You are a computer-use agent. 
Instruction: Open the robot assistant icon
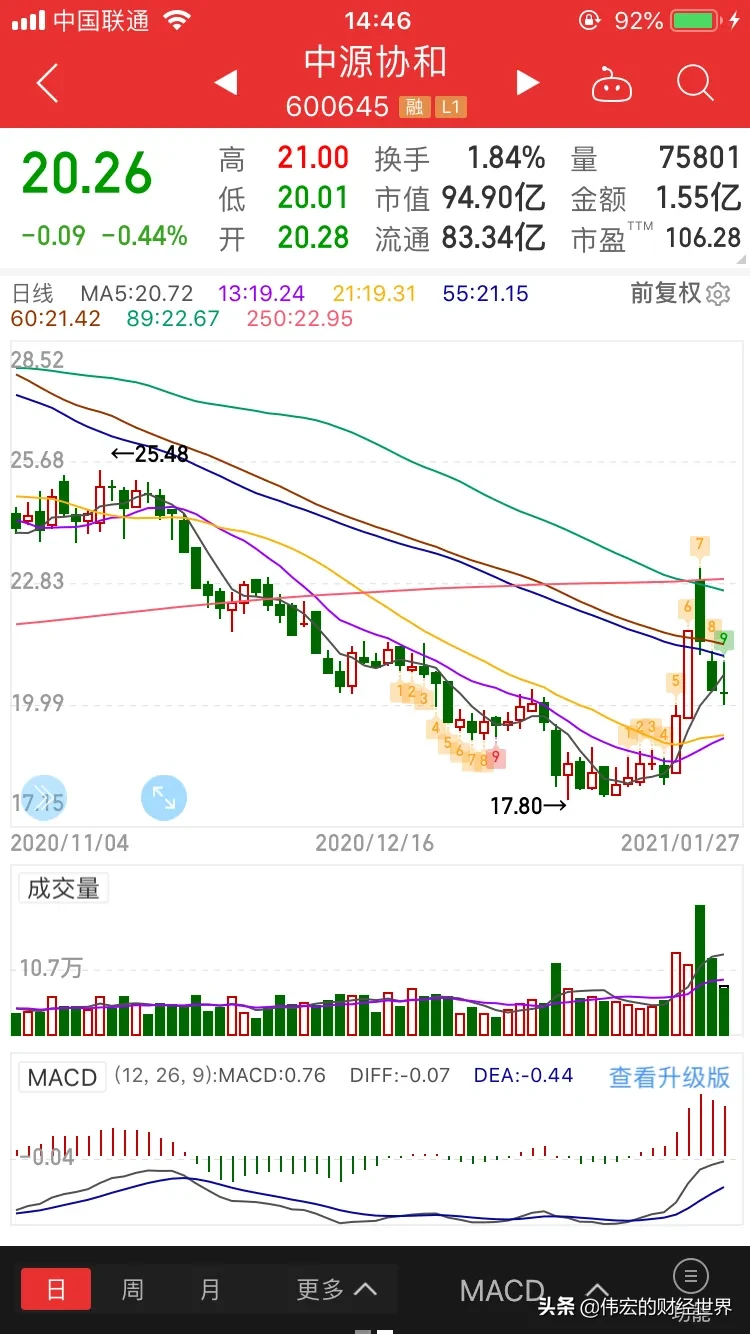(612, 85)
